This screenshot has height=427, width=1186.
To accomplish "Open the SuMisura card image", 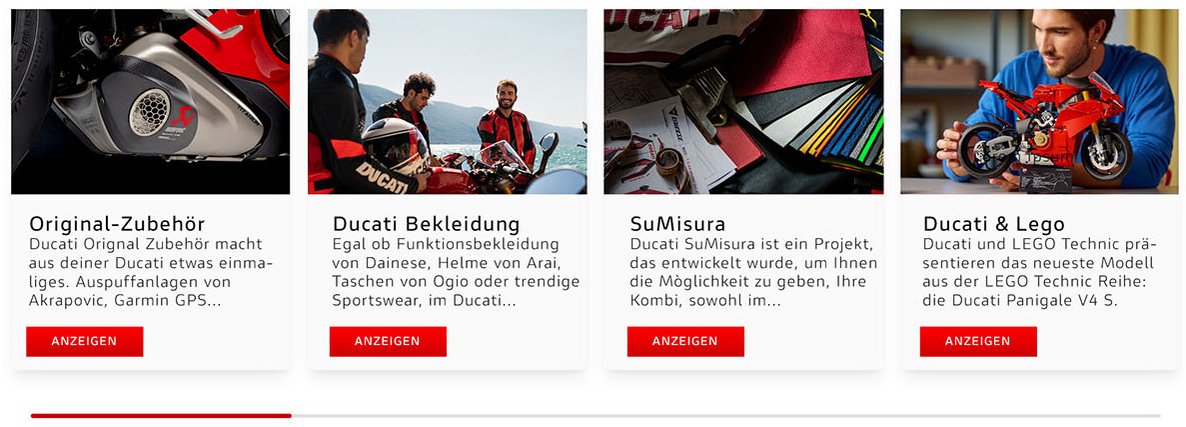I will (743, 101).
